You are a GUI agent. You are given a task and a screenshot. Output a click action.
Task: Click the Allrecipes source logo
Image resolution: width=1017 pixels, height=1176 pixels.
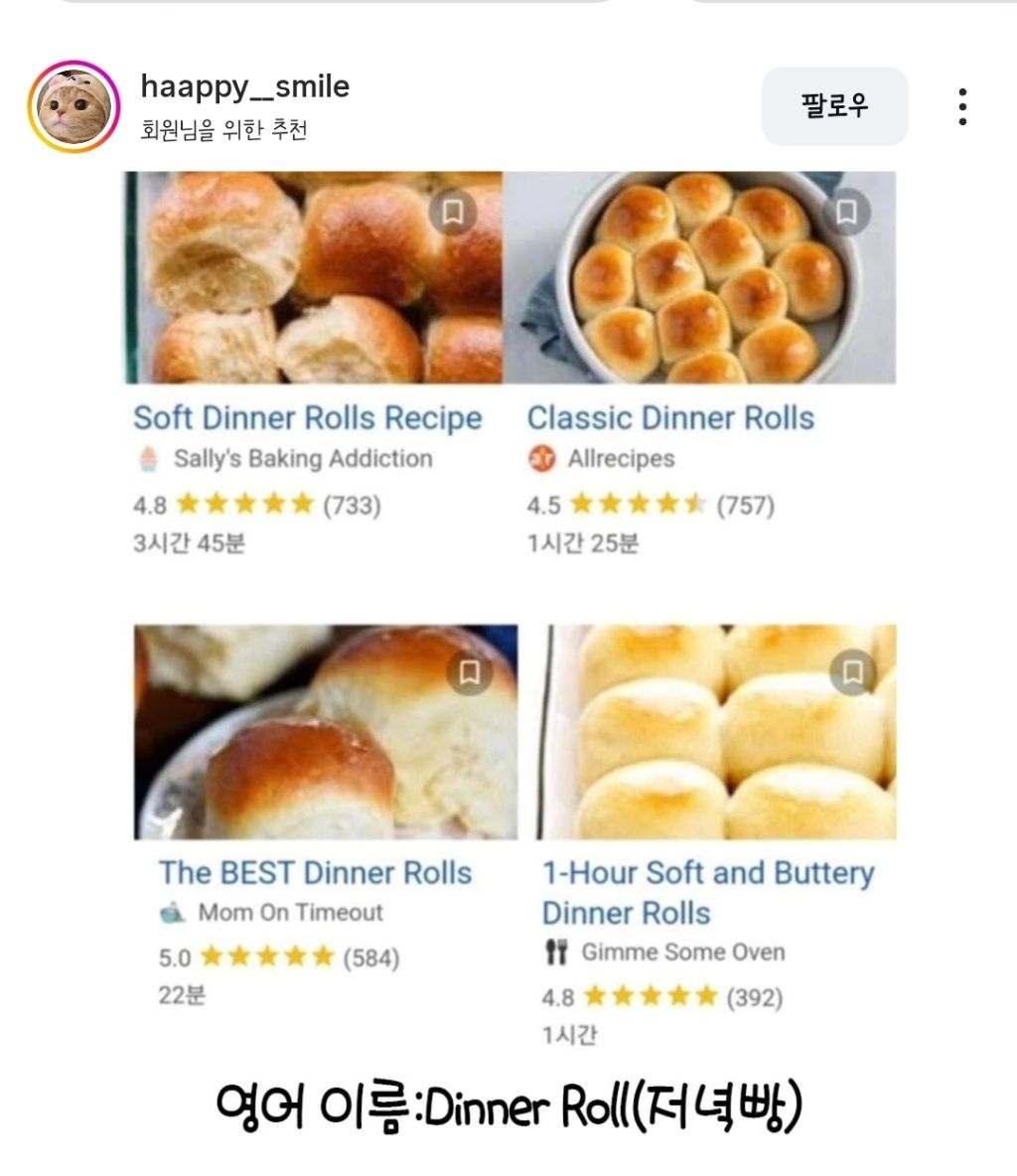pos(543,458)
